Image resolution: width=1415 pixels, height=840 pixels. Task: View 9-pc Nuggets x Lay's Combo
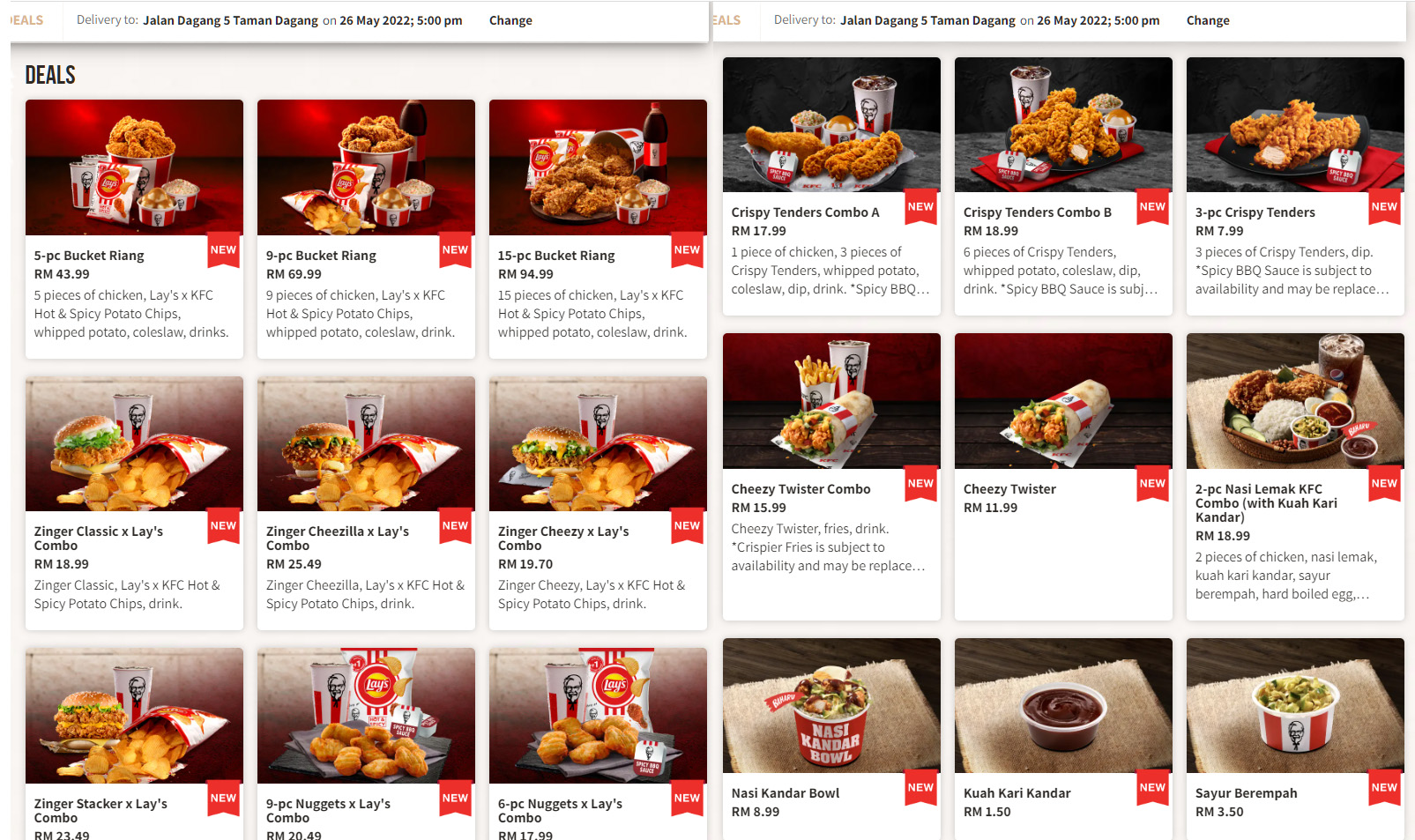click(x=366, y=717)
